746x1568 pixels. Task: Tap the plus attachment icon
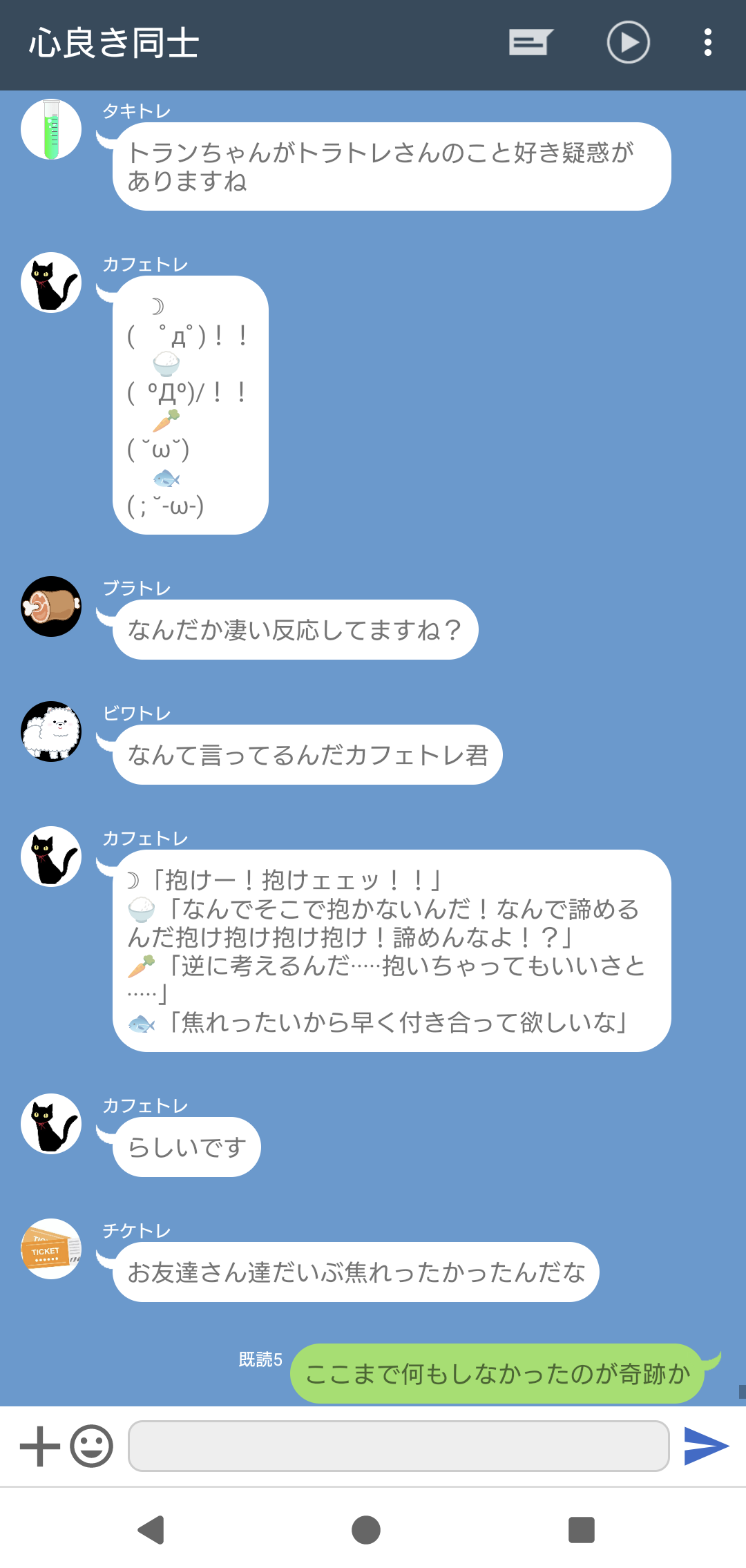click(x=40, y=1446)
